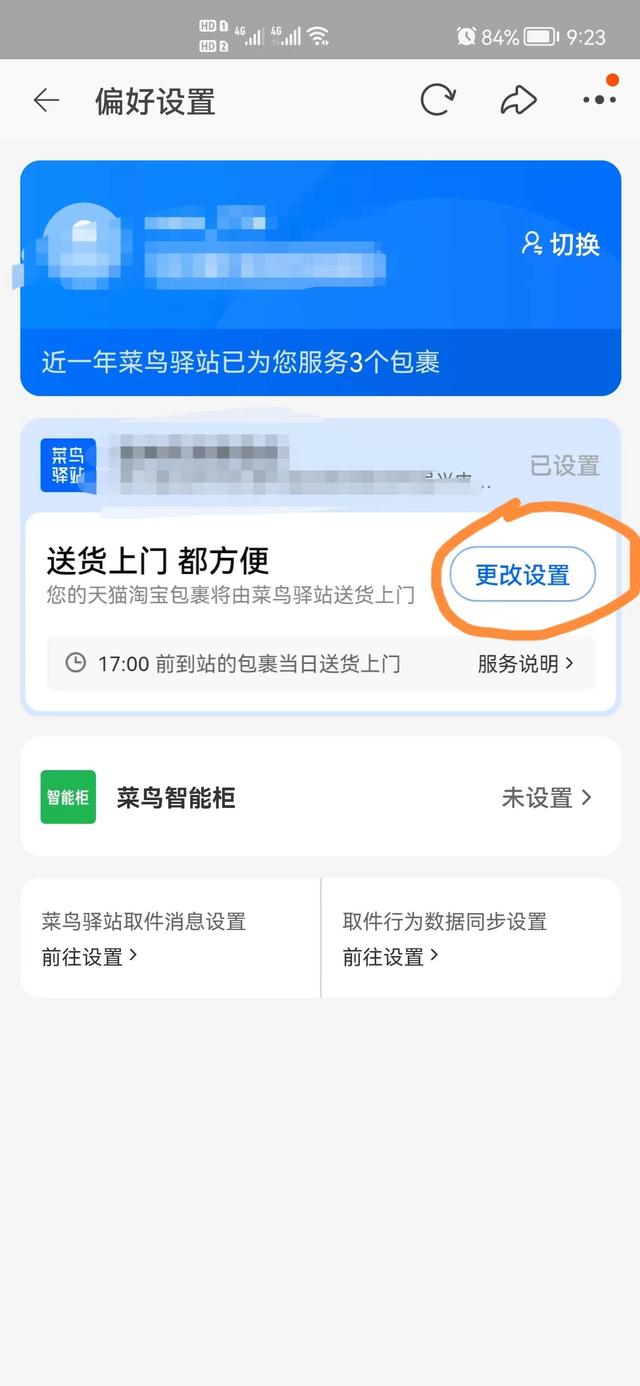Refresh the page with the reload icon
Viewport: 640px width, 1386px height.
coord(437,100)
